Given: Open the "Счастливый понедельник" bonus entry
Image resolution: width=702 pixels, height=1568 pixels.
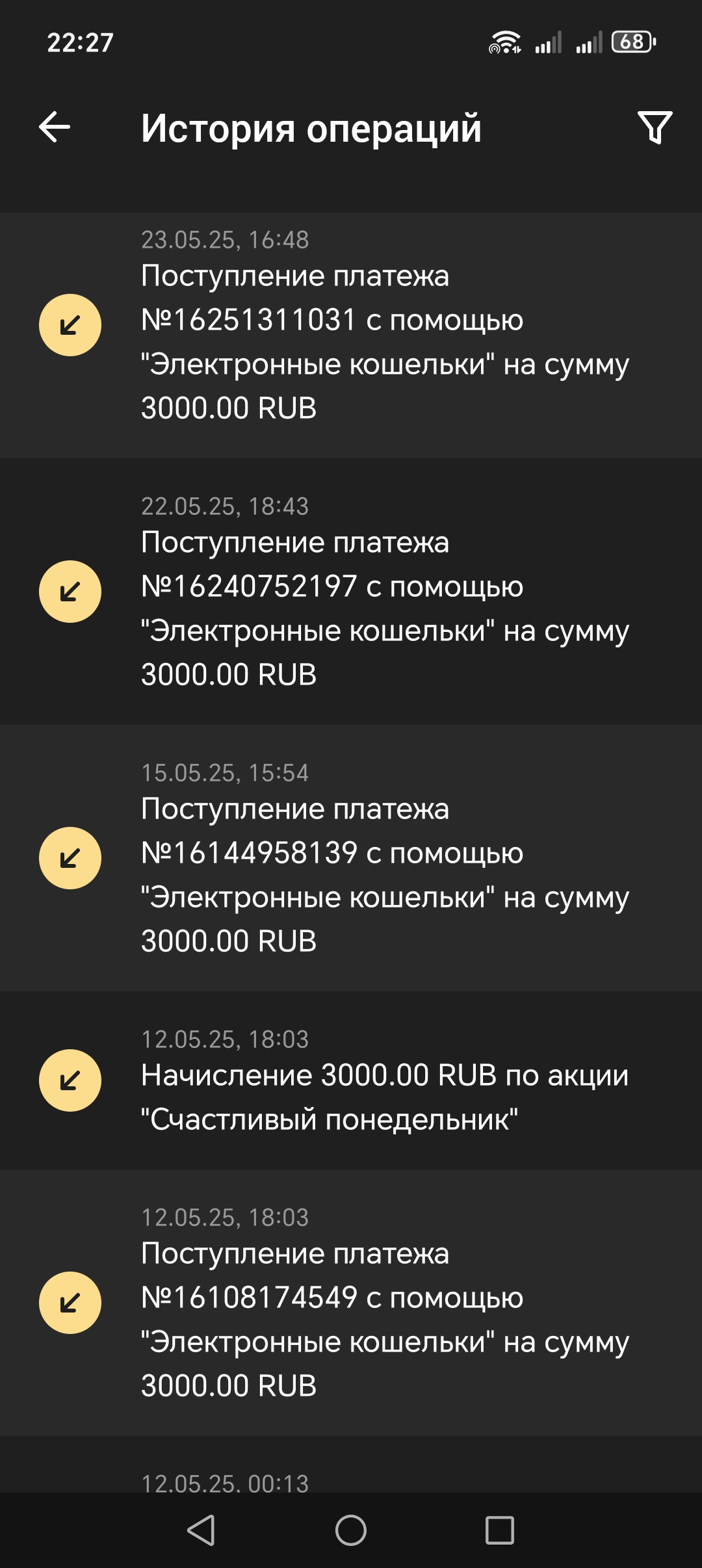Looking at the screenshot, I should click(351, 1080).
